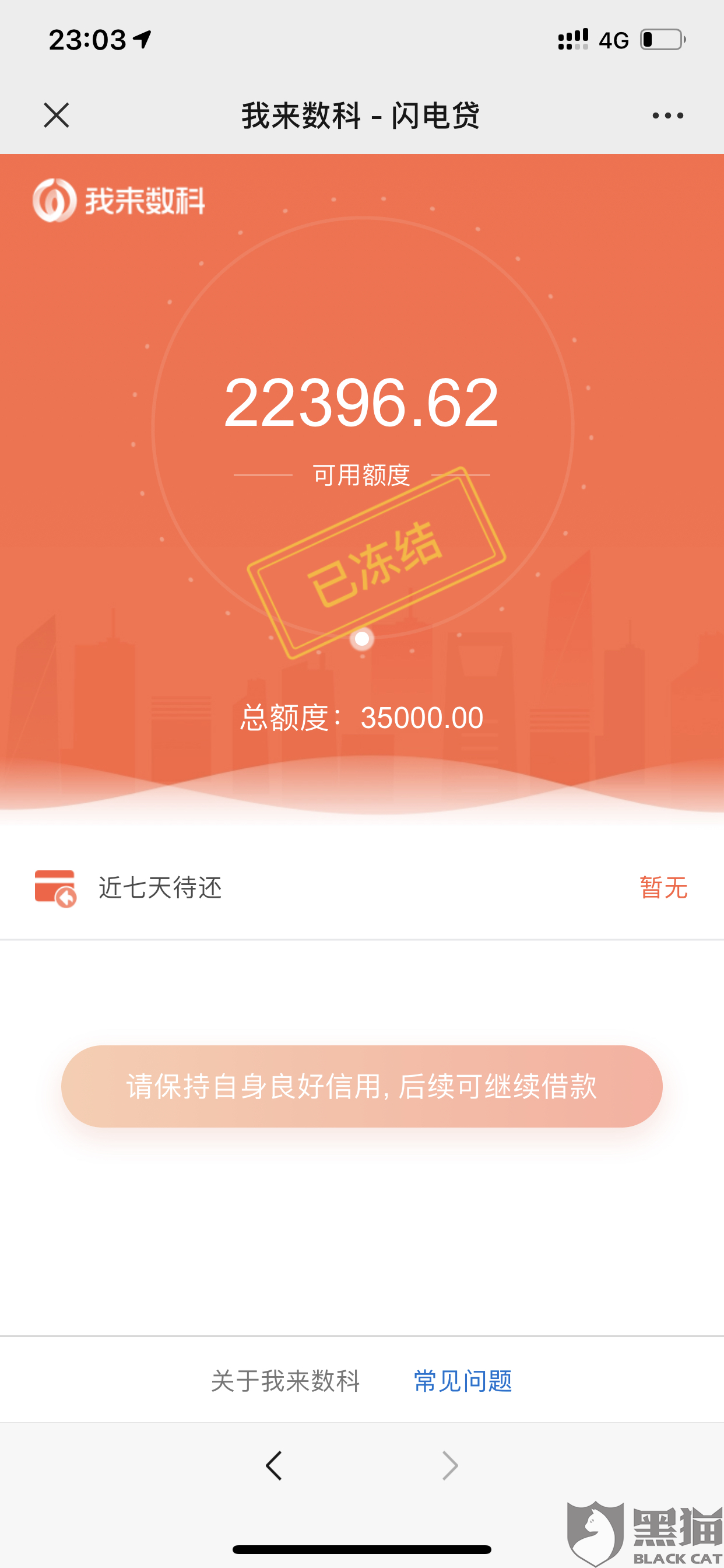Go back with the browser back arrow
This screenshot has height=1568, width=724.
(274, 1466)
